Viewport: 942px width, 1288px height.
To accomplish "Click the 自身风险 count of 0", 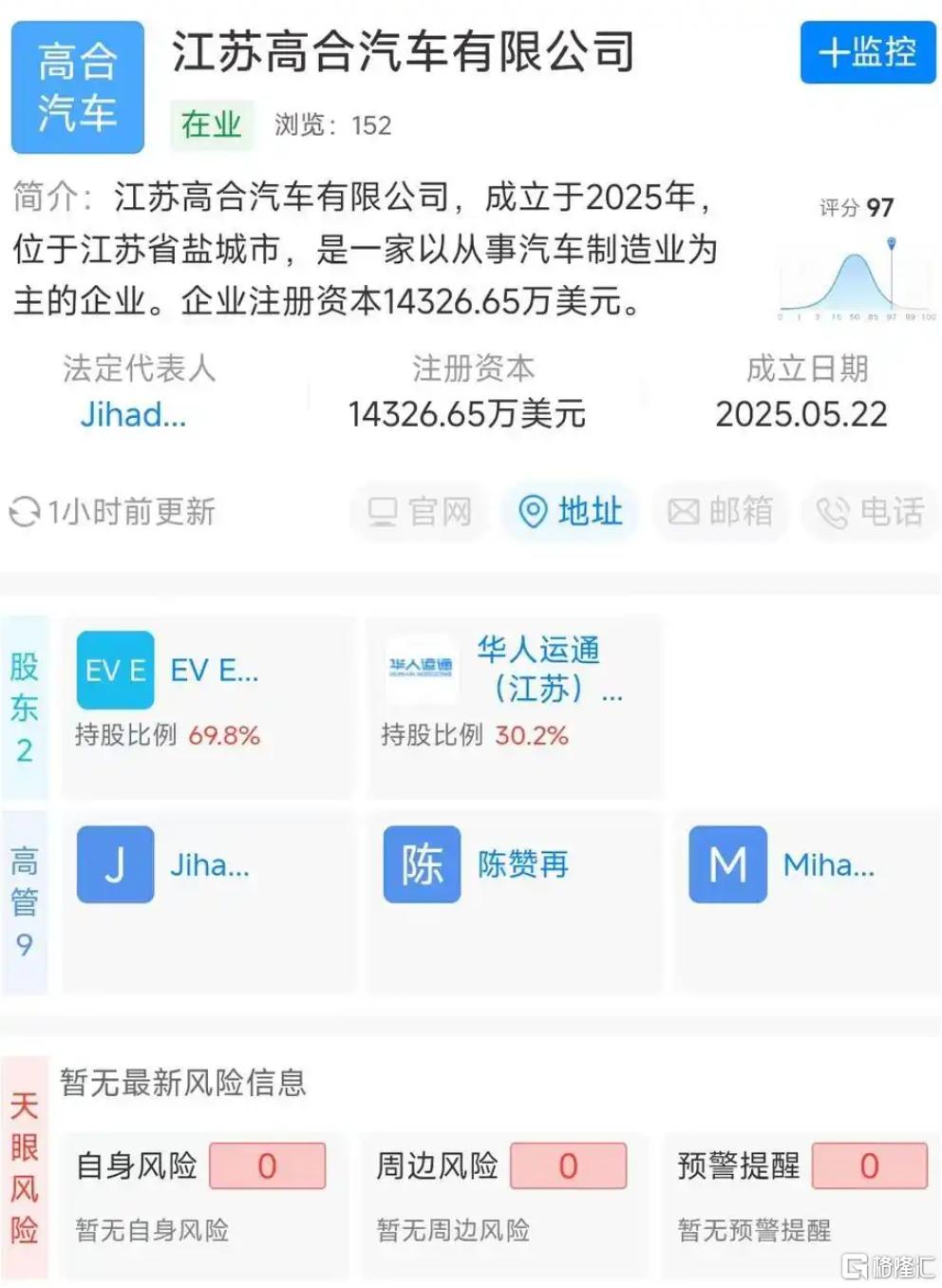I will (x=269, y=1165).
